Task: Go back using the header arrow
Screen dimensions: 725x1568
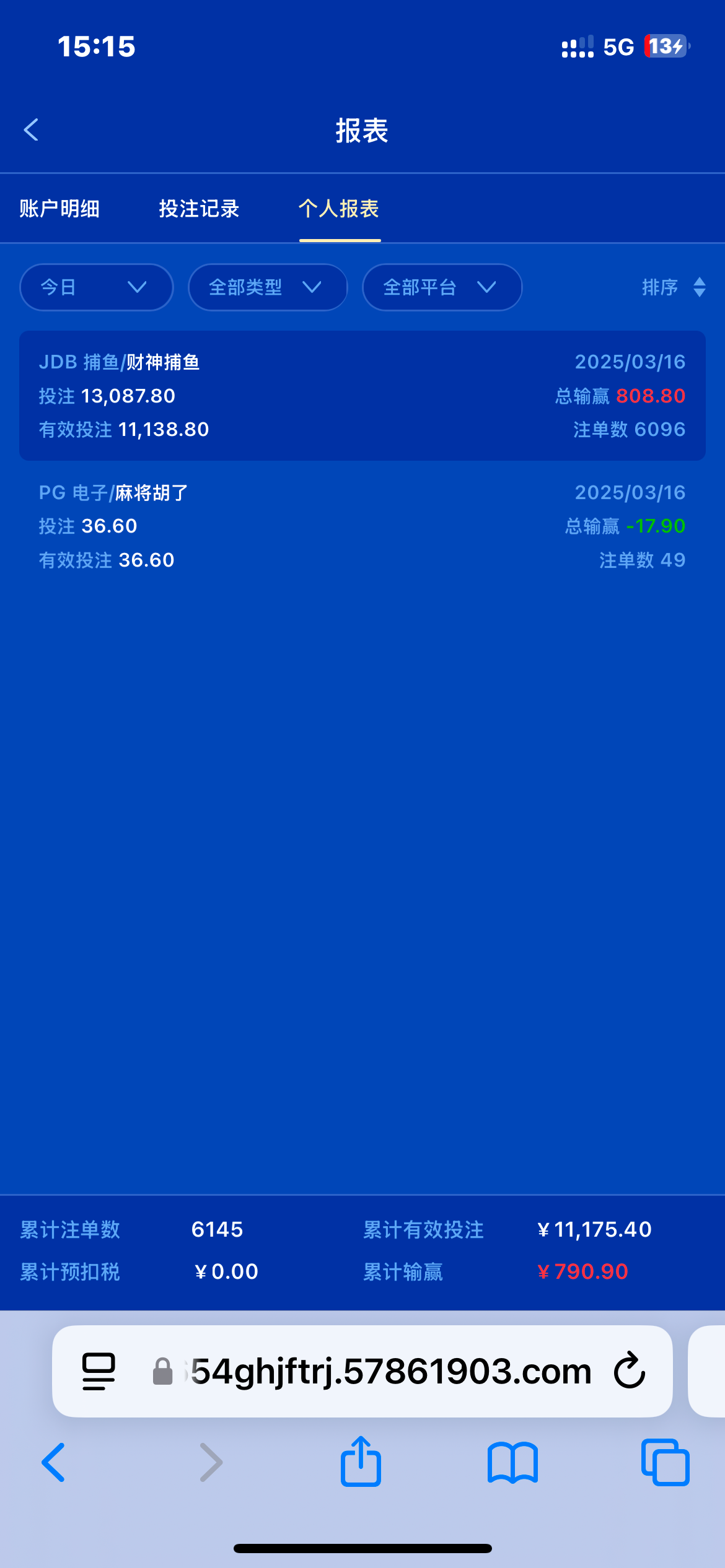Action: (31, 130)
